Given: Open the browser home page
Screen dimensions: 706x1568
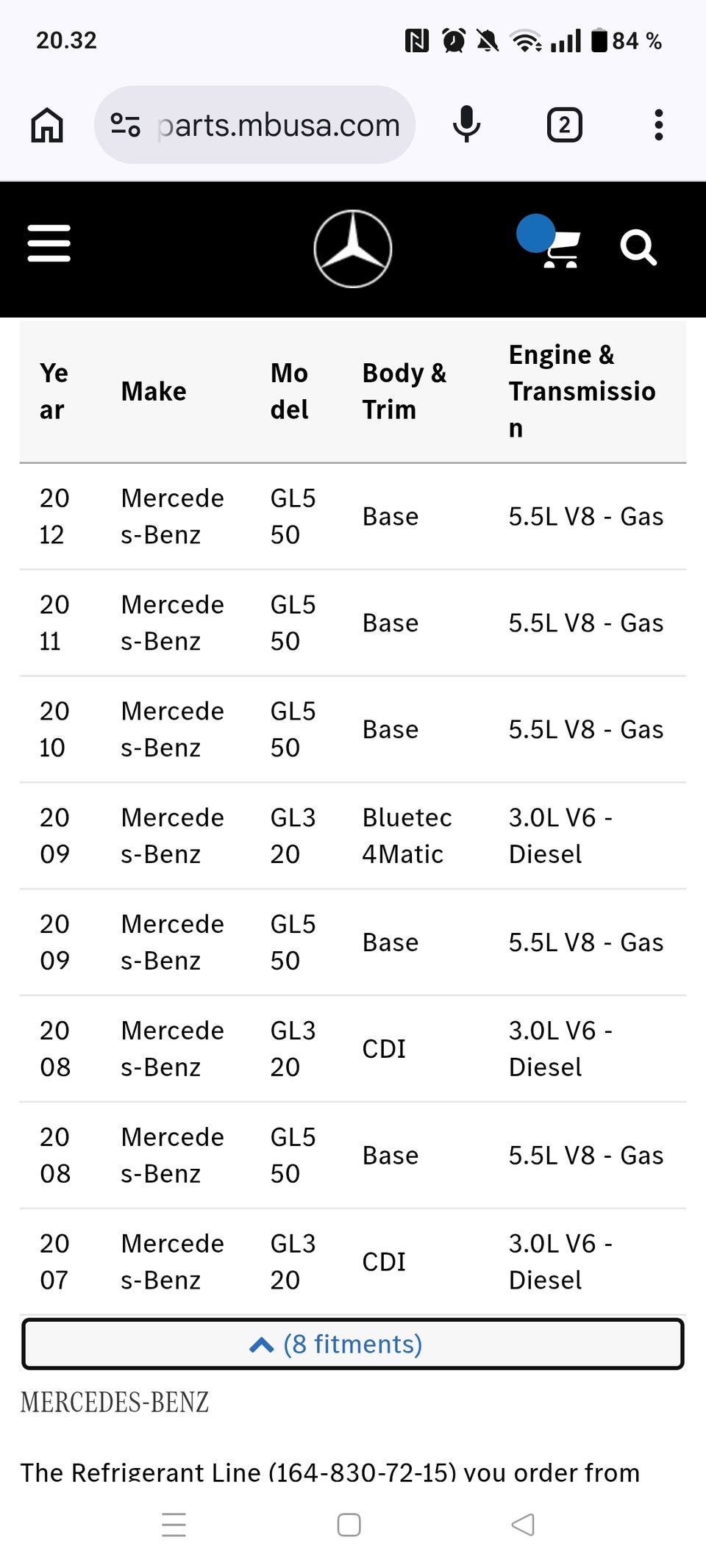Looking at the screenshot, I should tap(47, 125).
